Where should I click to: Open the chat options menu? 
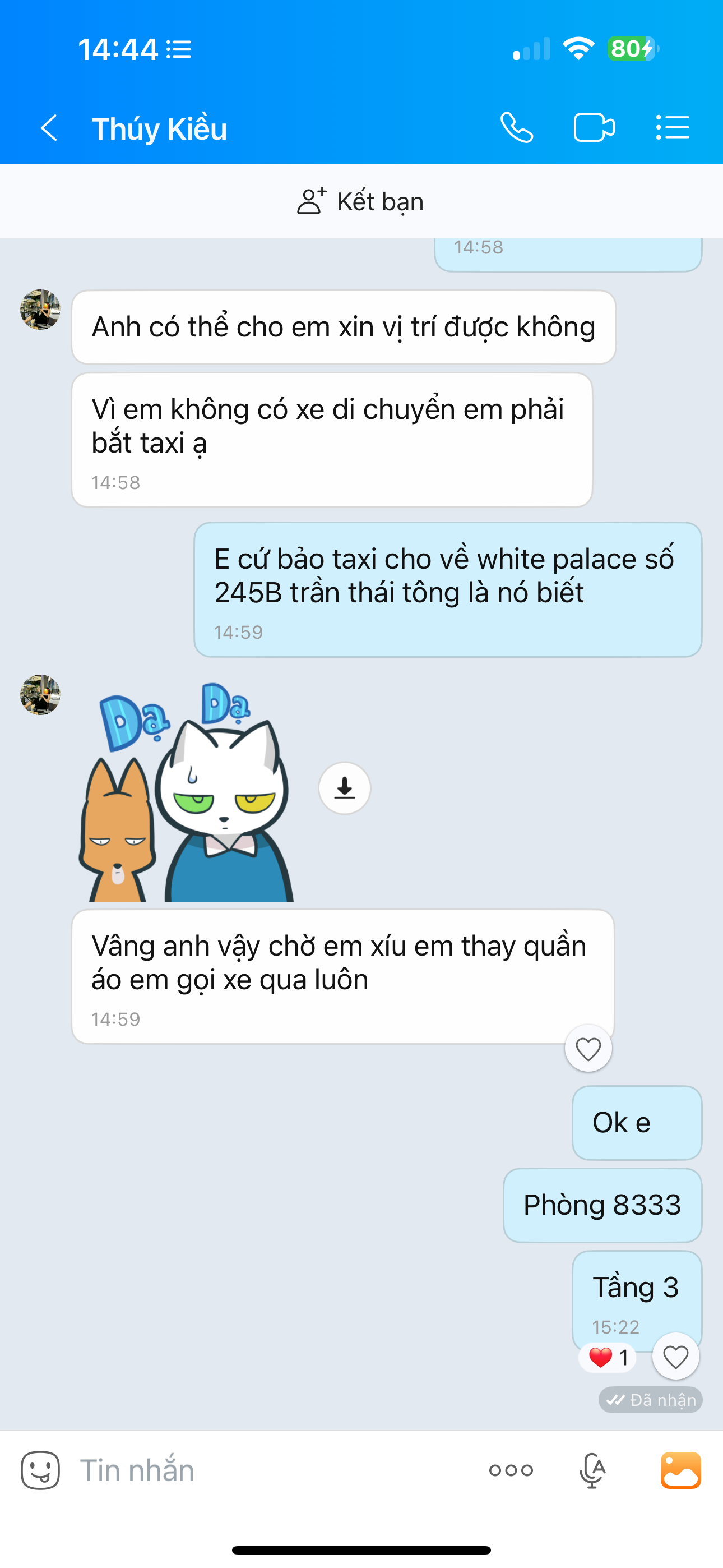click(x=673, y=128)
